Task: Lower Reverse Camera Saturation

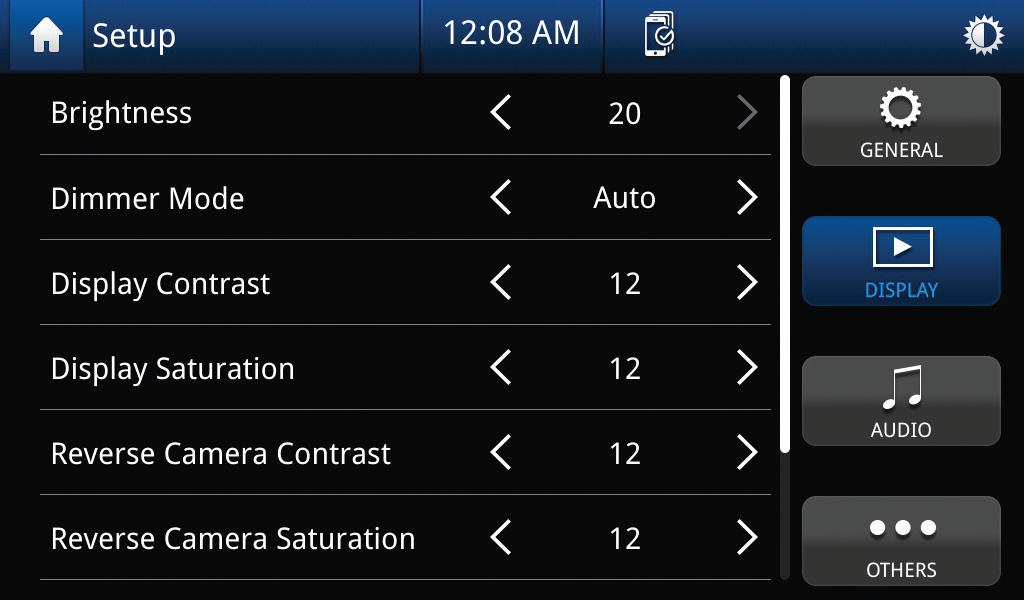Action: tap(501, 539)
